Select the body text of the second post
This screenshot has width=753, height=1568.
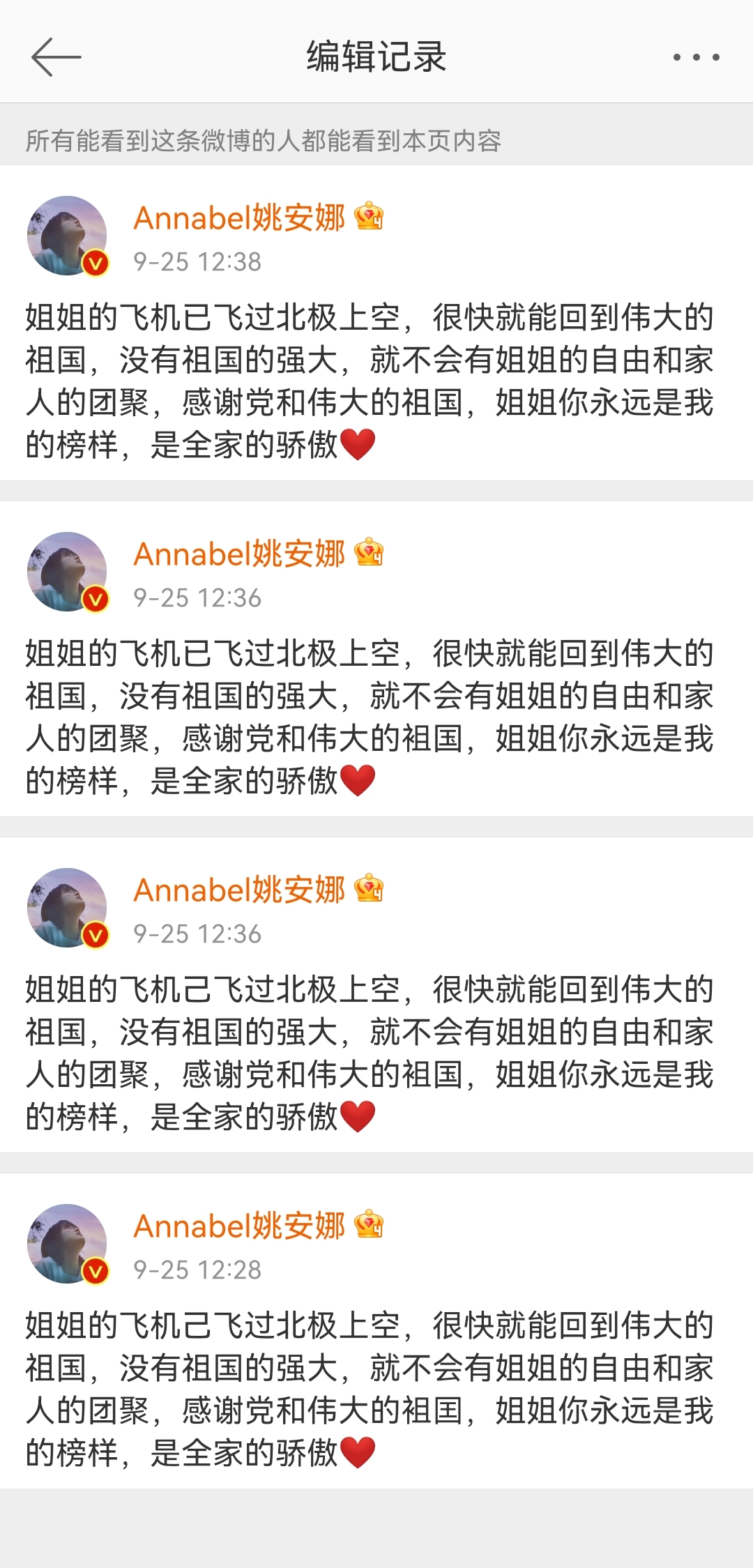pos(370,711)
